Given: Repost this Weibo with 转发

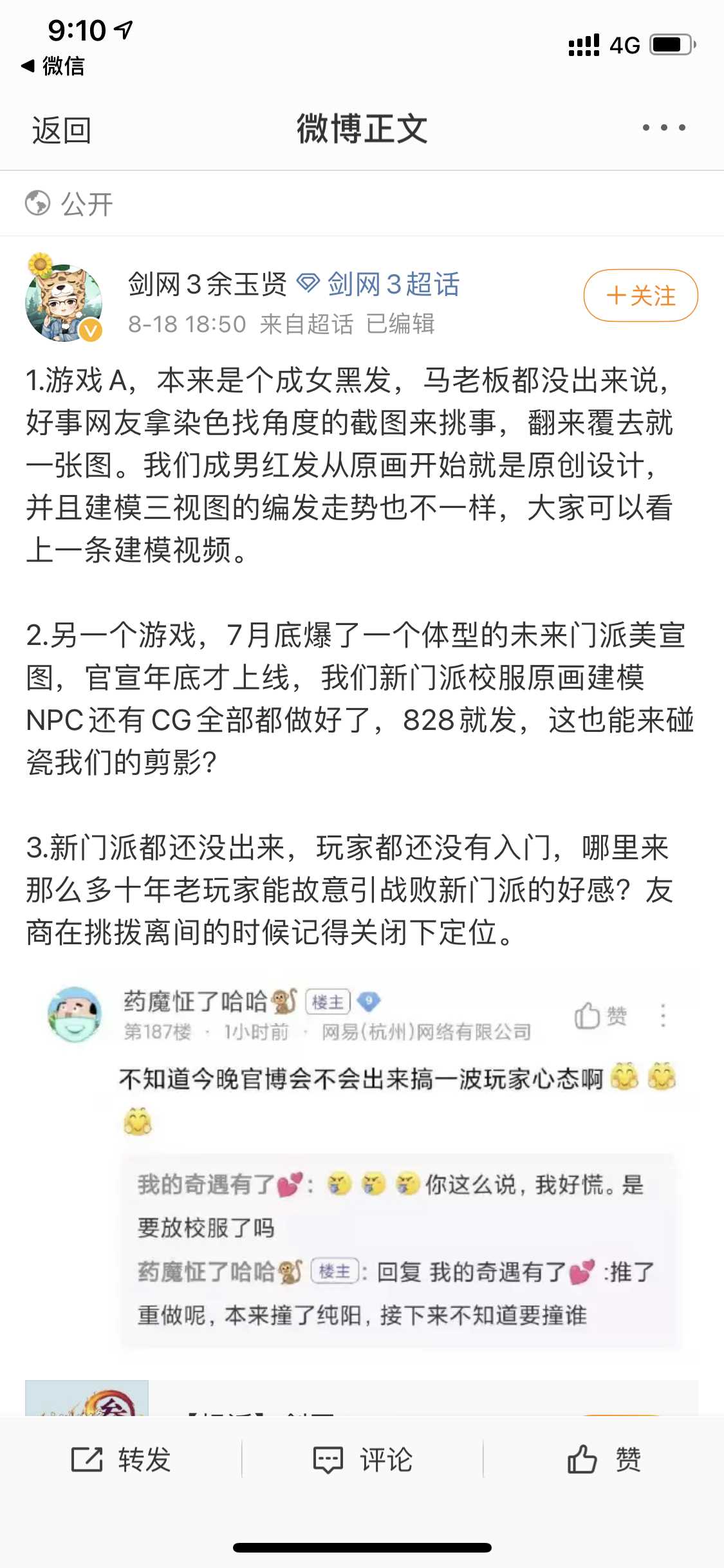Looking at the screenshot, I should pyautogui.click(x=121, y=1459).
